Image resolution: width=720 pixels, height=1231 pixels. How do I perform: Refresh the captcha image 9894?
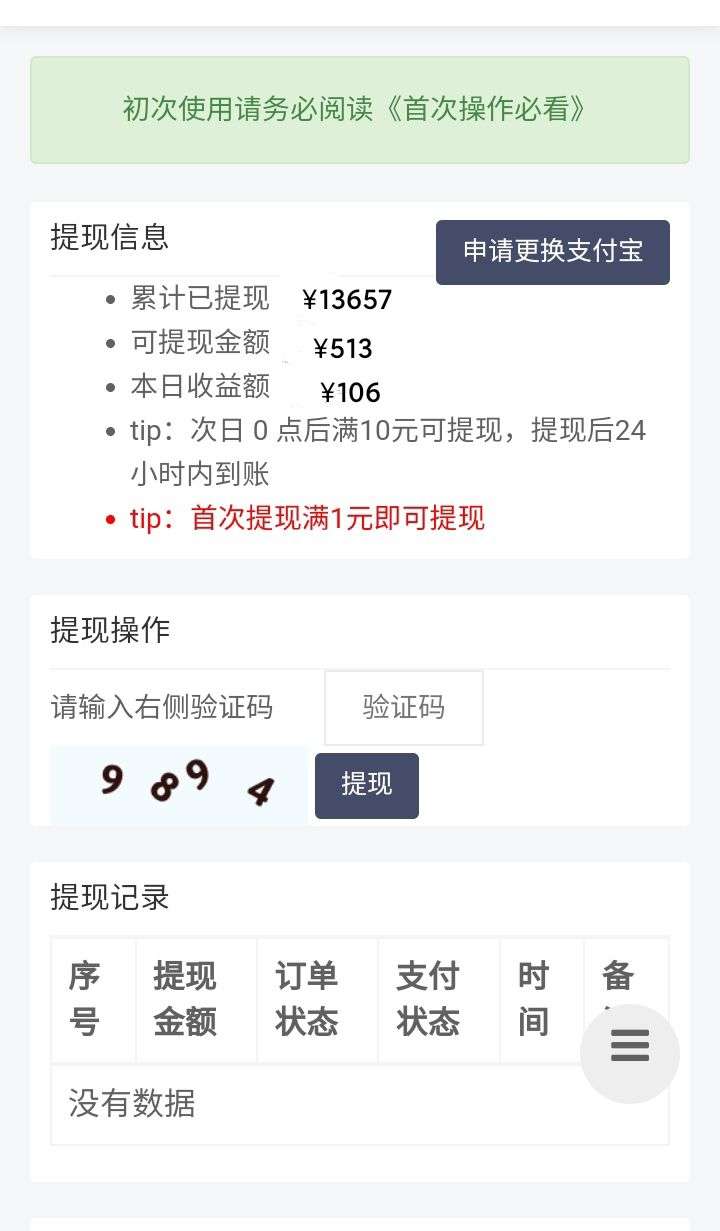coord(179,785)
